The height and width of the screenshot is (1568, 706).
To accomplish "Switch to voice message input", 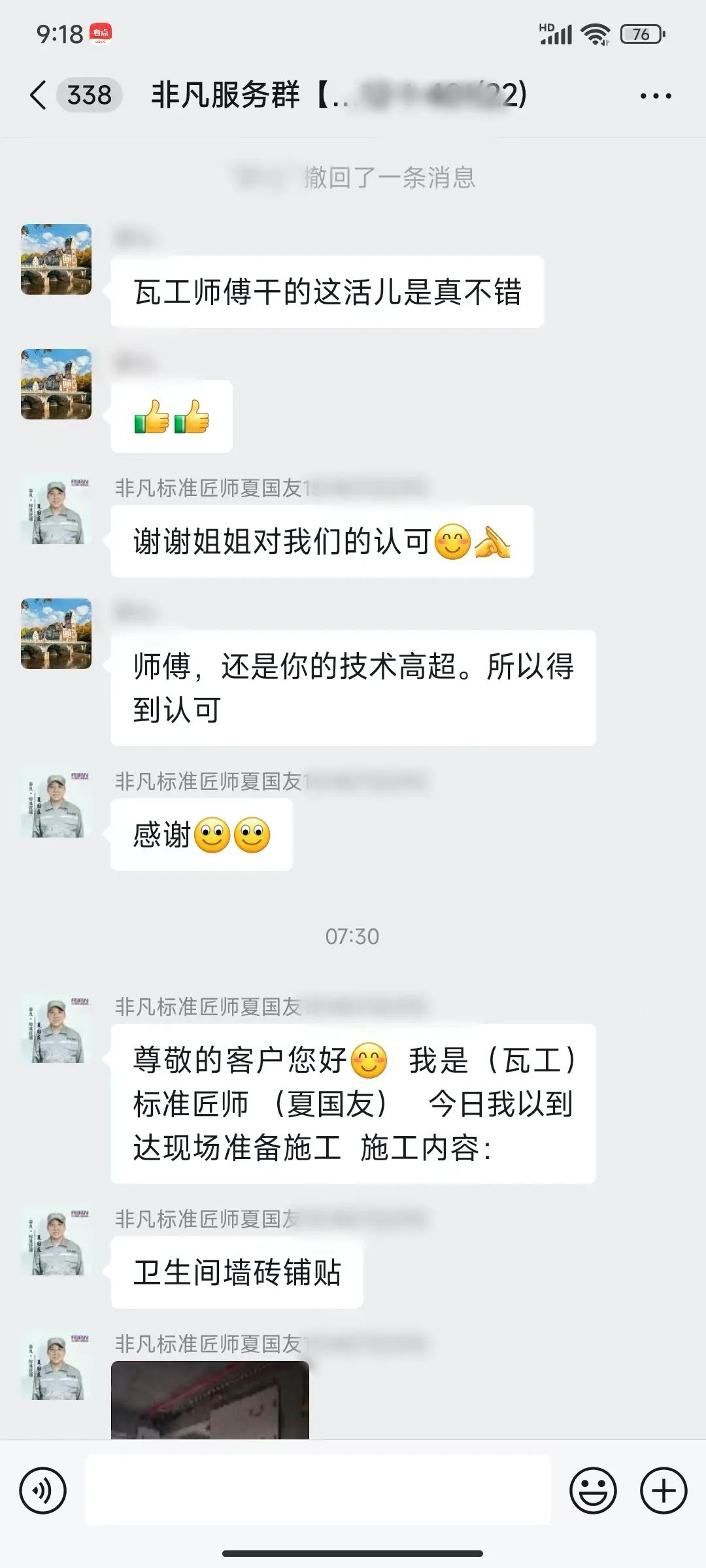I will pos(43,1491).
